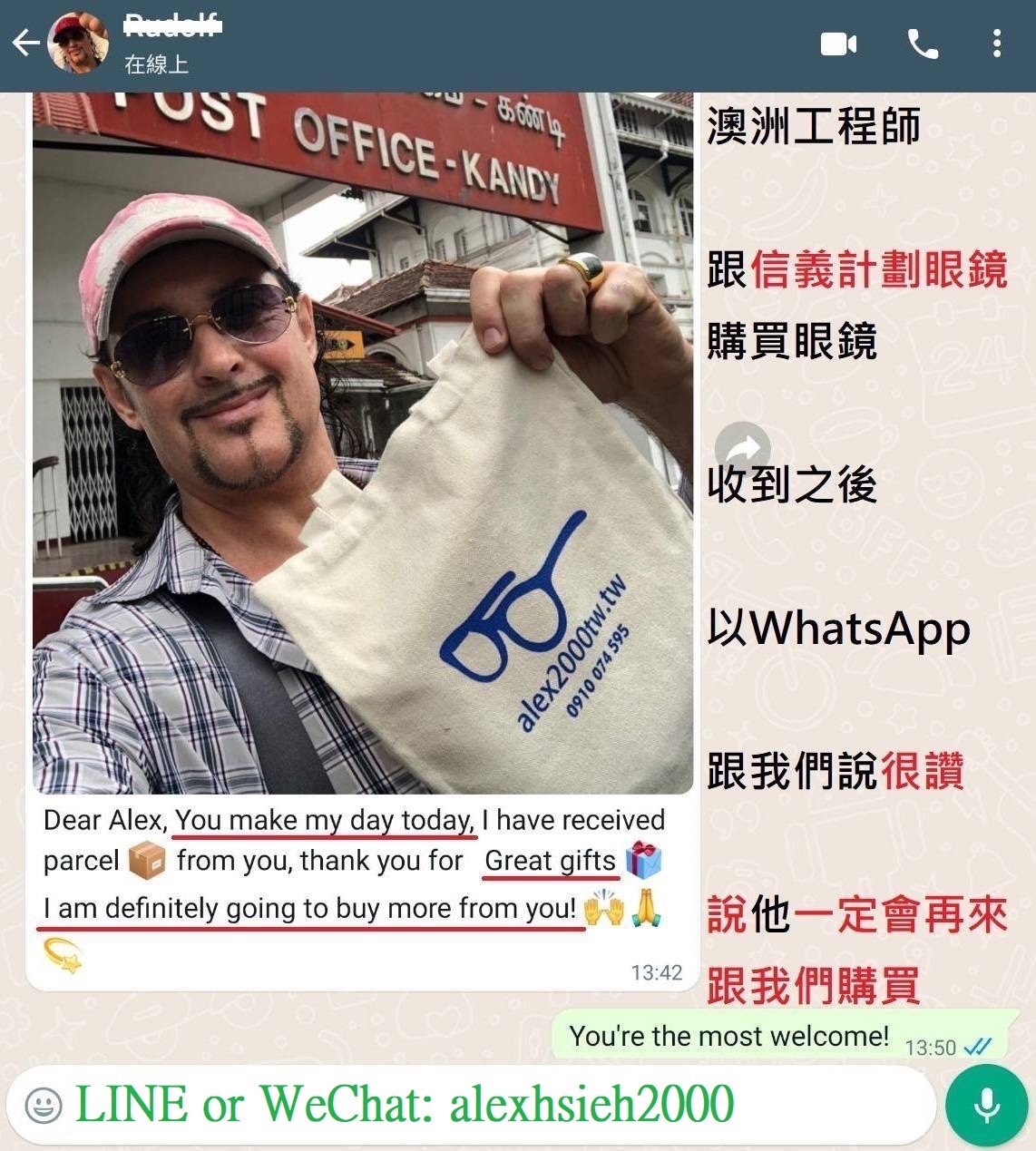Record a voice message
The height and width of the screenshot is (1151, 1036).
click(986, 1105)
